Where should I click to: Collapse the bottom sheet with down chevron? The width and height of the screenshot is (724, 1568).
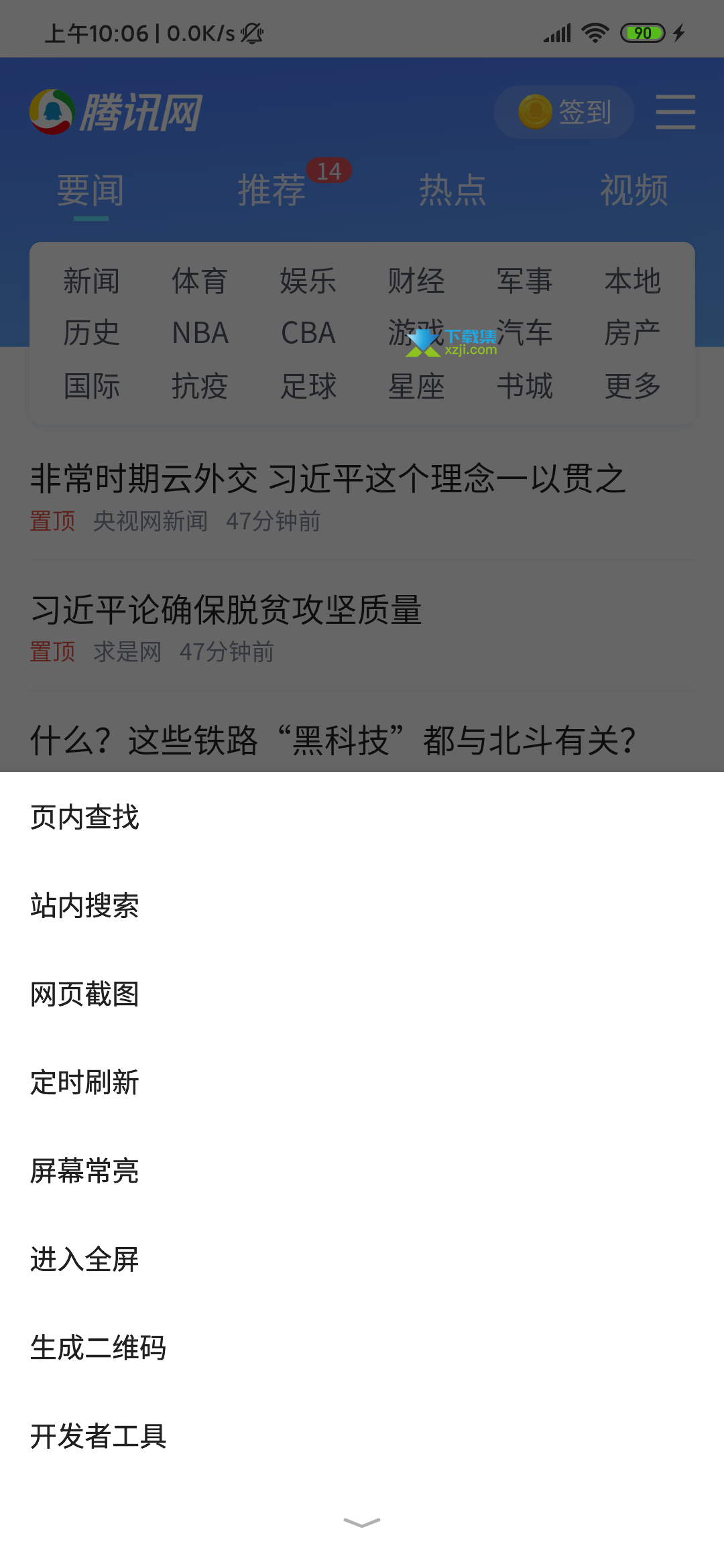[x=362, y=1522]
